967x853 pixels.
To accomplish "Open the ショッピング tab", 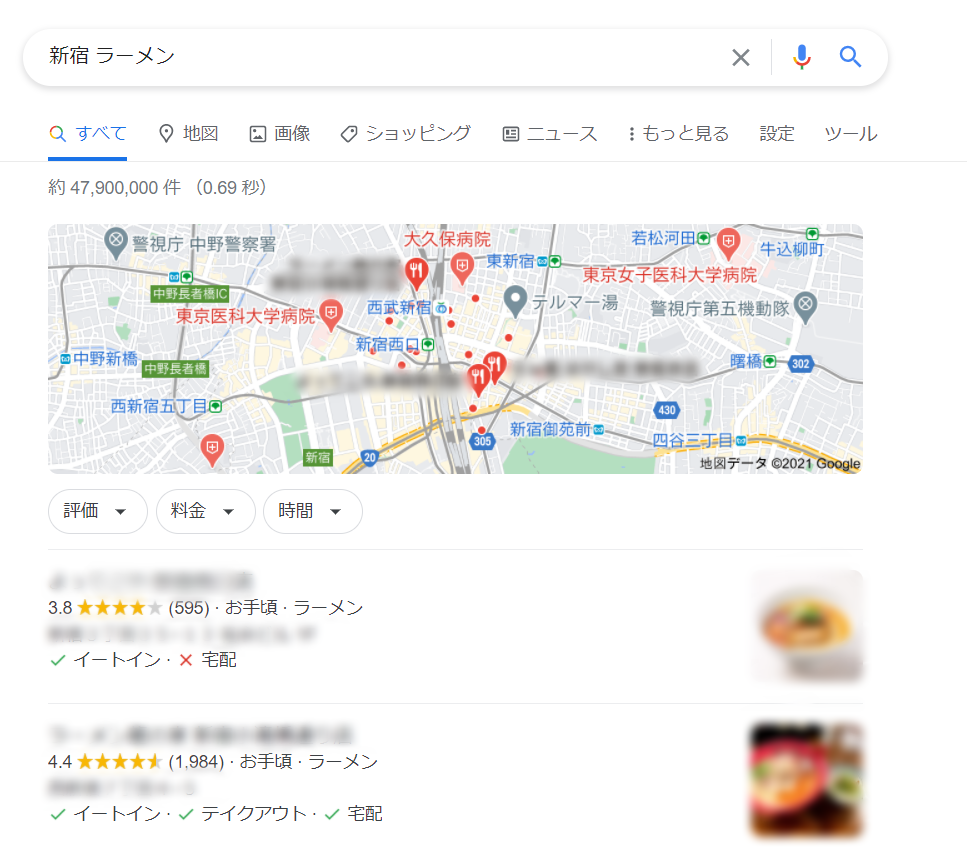I will [x=405, y=134].
